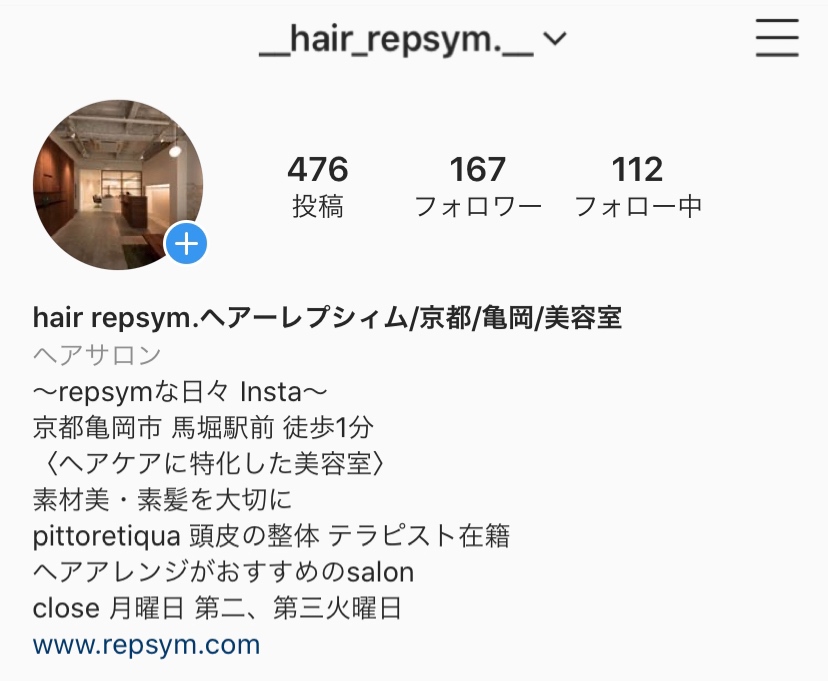Open the account switcher dropdown _hair_repsym._
Viewport: 828px width, 681px height.
(x=413, y=40)
